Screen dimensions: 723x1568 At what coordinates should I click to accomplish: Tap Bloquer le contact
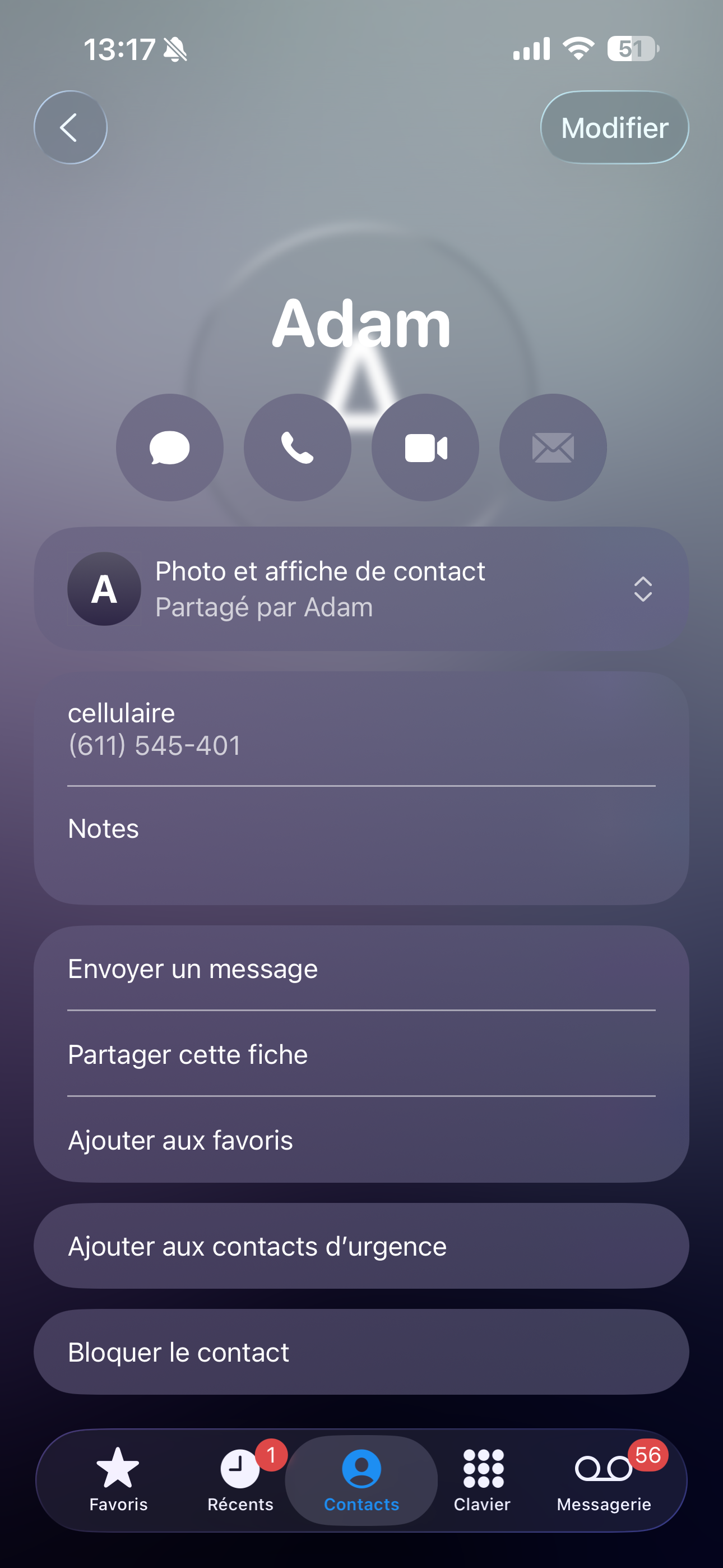pos(178,1352)
